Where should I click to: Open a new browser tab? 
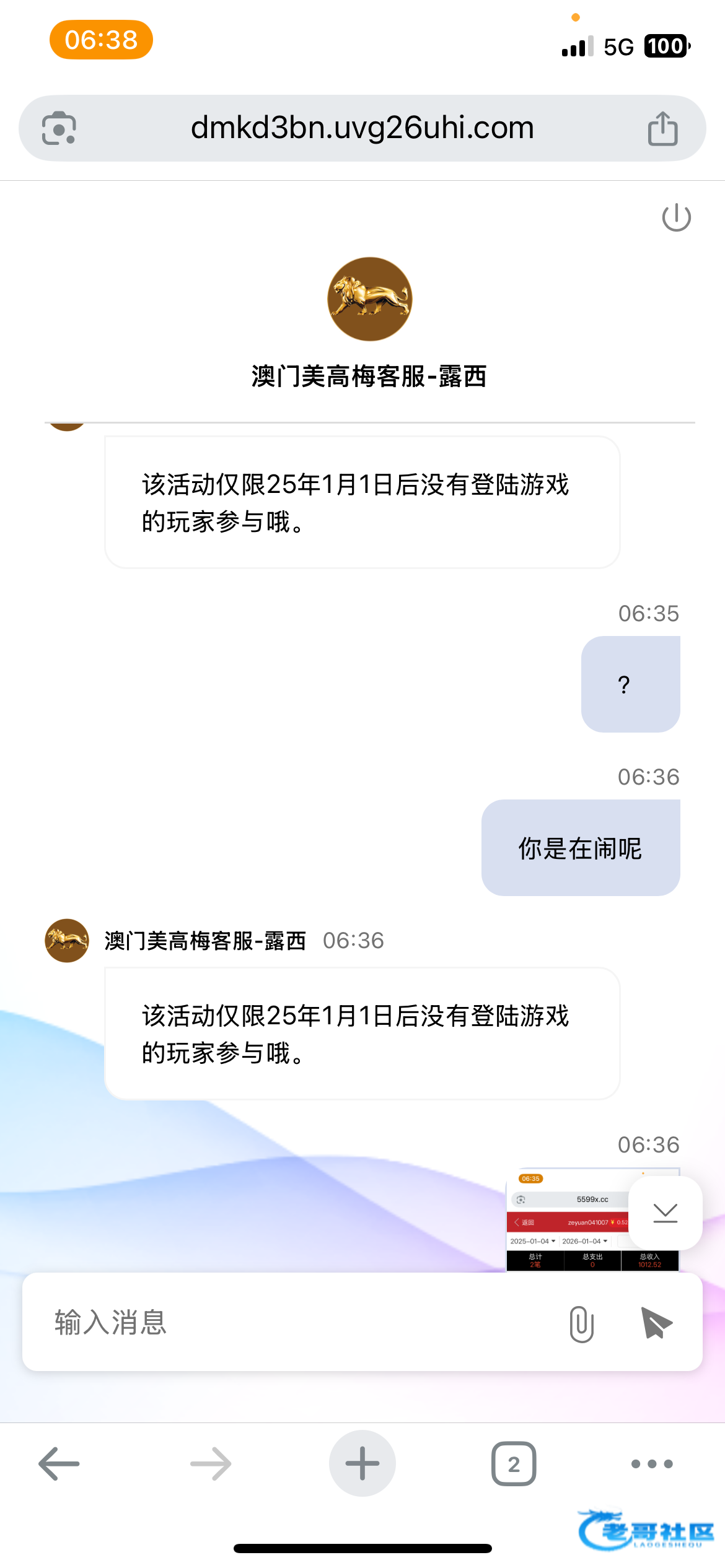coord(362,1463)
